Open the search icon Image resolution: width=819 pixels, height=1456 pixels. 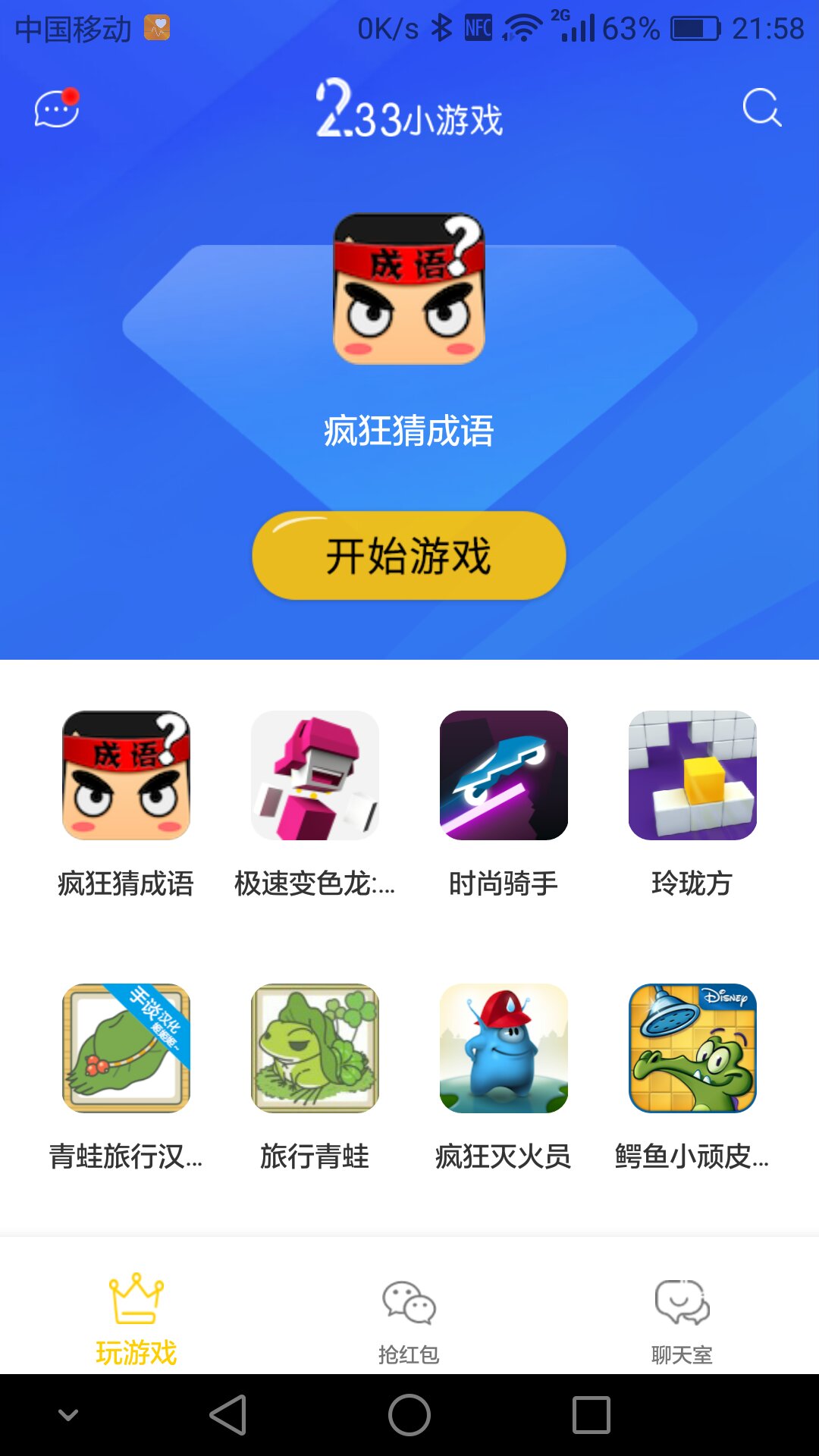pyautogui.click(x=764, y=108)
